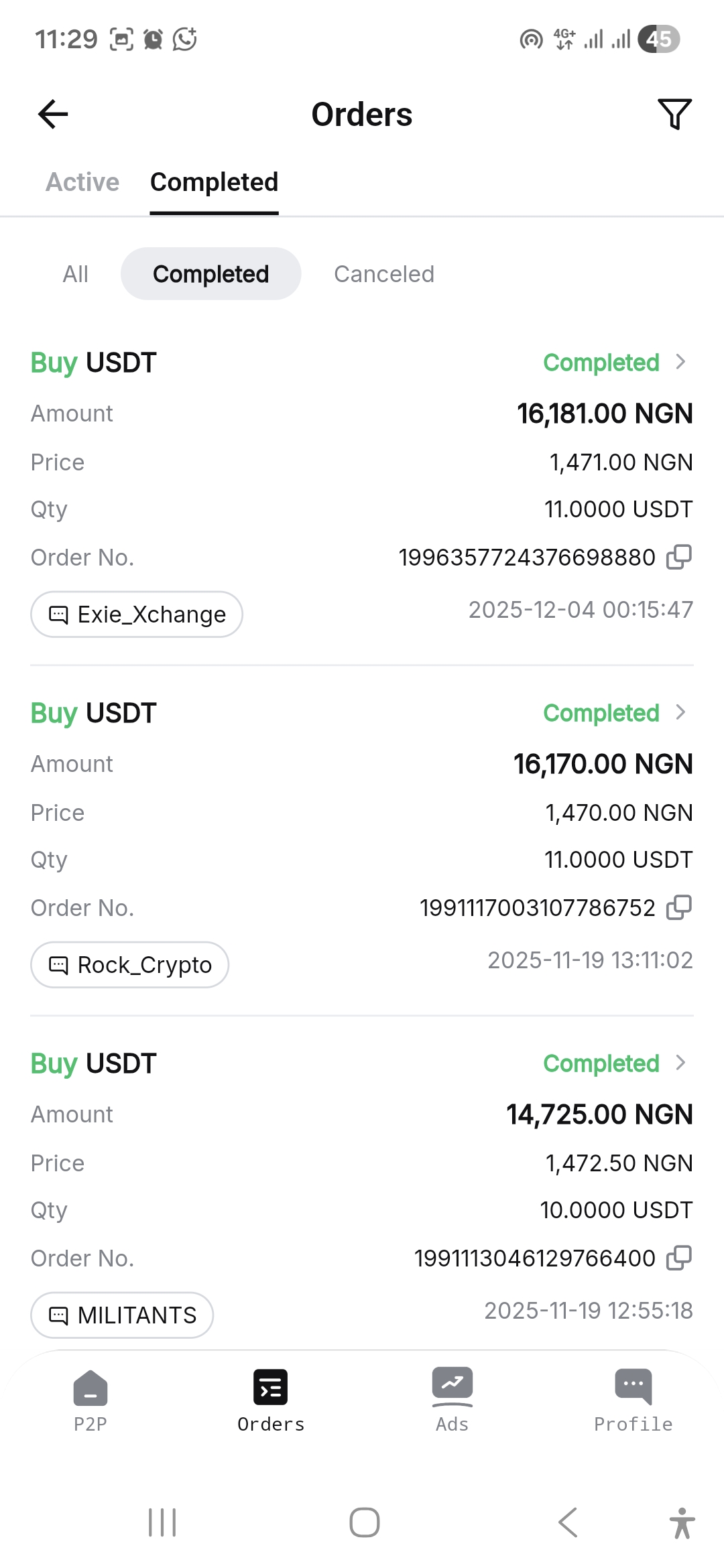This screenshot has width=724, height=1568.
Task: Select the Completed filter chip
Action: pyautogui.click(x=210, y=273)
